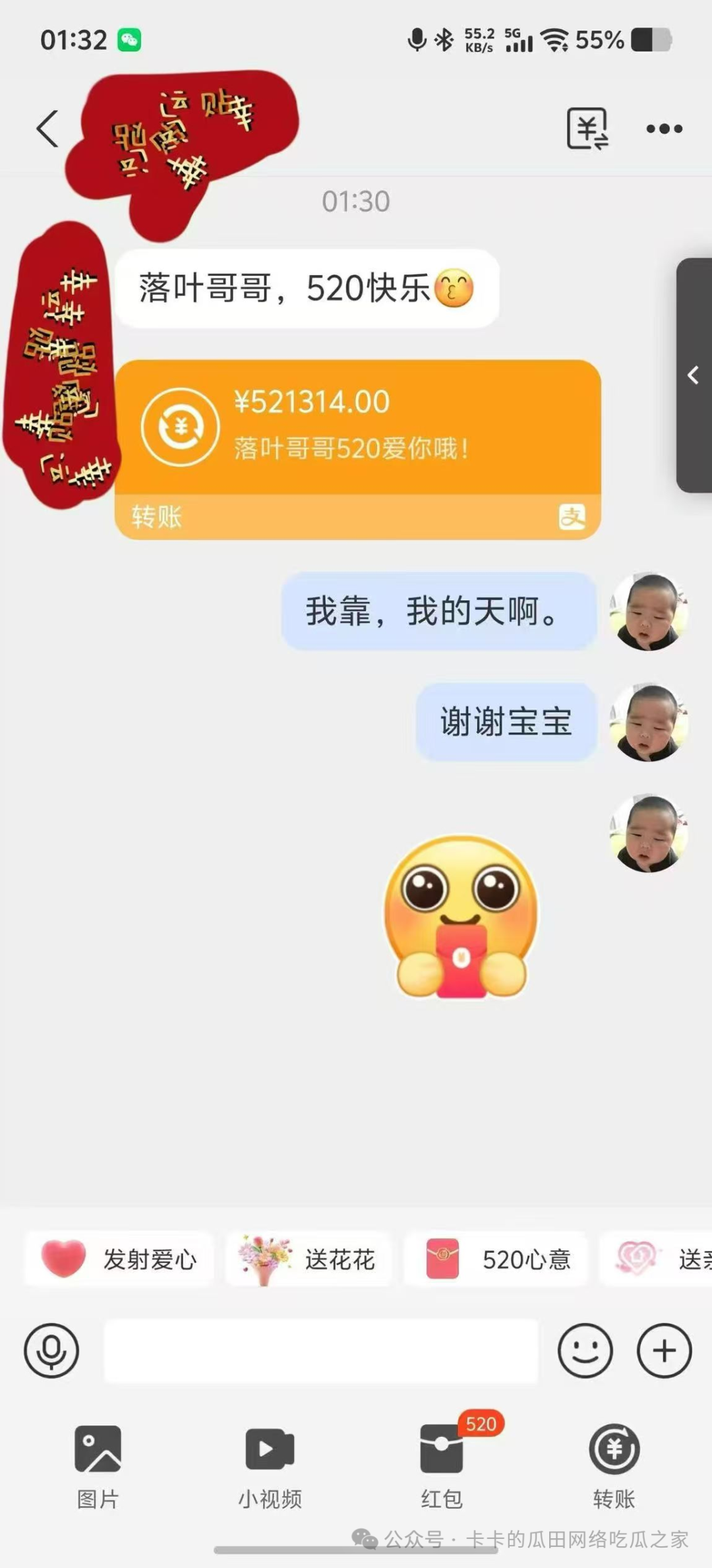Viewport: 712px width, 1568px height.
Task: Tap the plus icon for more options
Action: (664, 1351)
